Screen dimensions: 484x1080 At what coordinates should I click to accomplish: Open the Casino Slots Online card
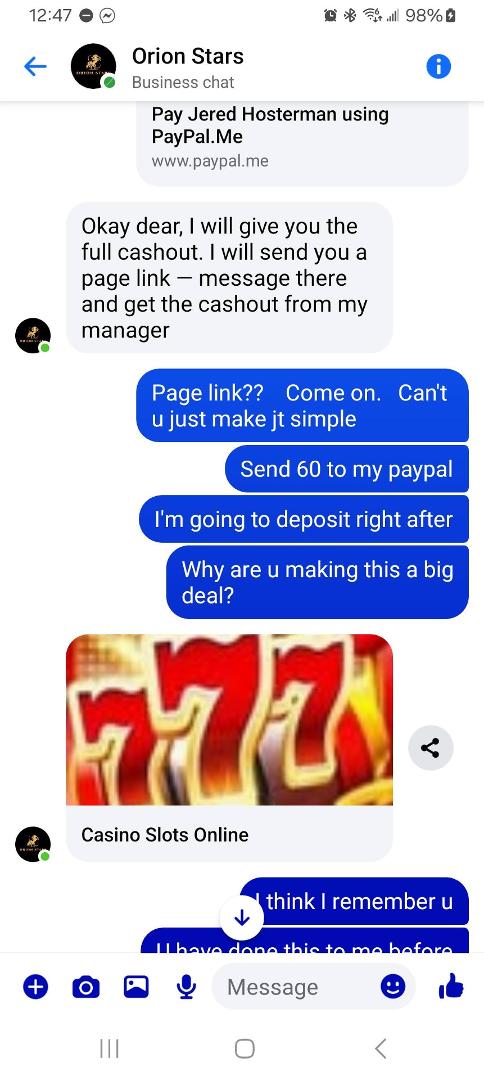pyautogui.click(x=229, y=747)
